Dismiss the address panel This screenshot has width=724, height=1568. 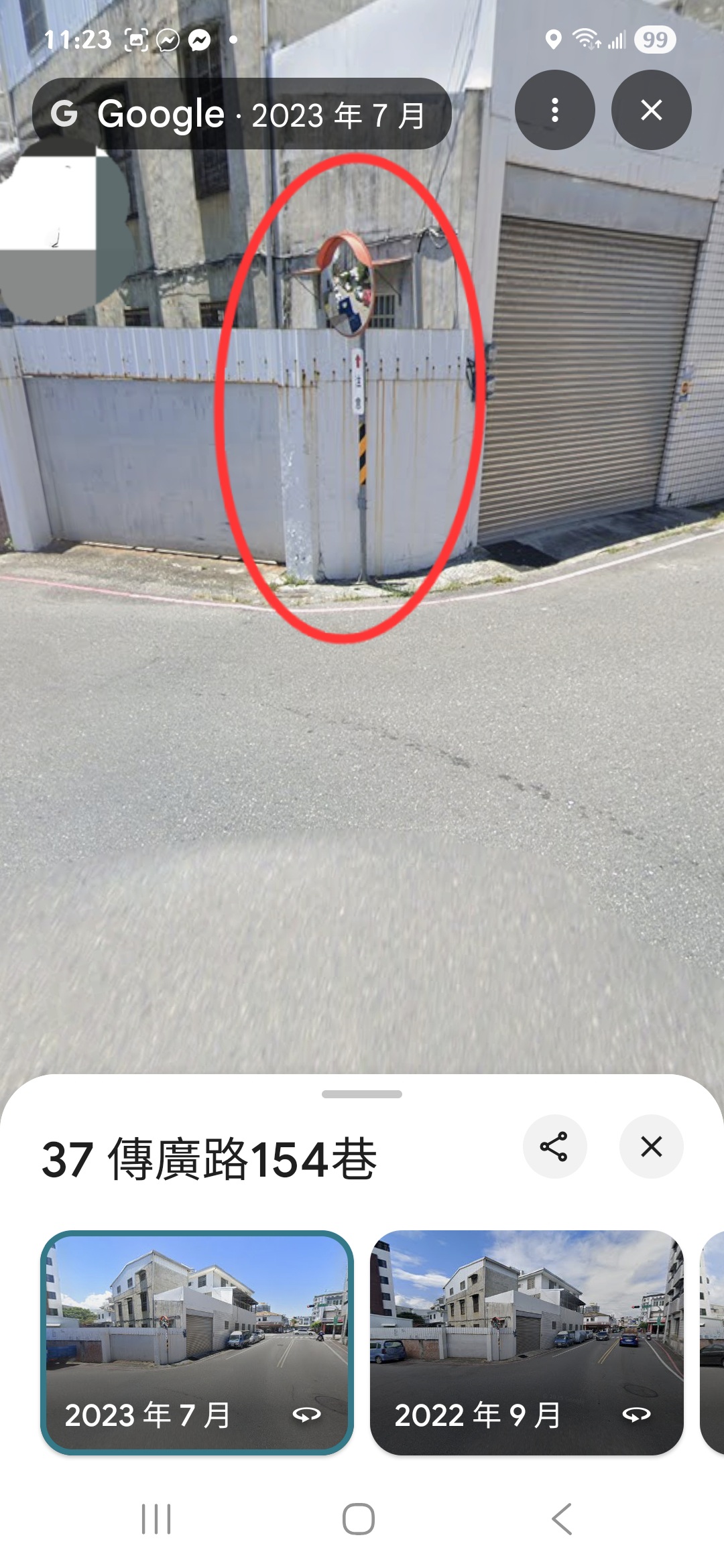tap(651, 1147)
